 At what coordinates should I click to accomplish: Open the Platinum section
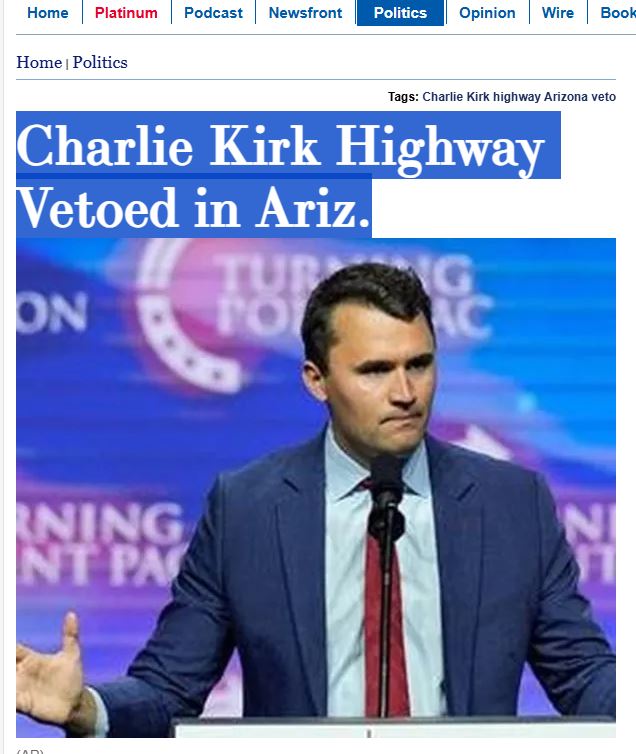pyautogui.click(x=126, y=13)
